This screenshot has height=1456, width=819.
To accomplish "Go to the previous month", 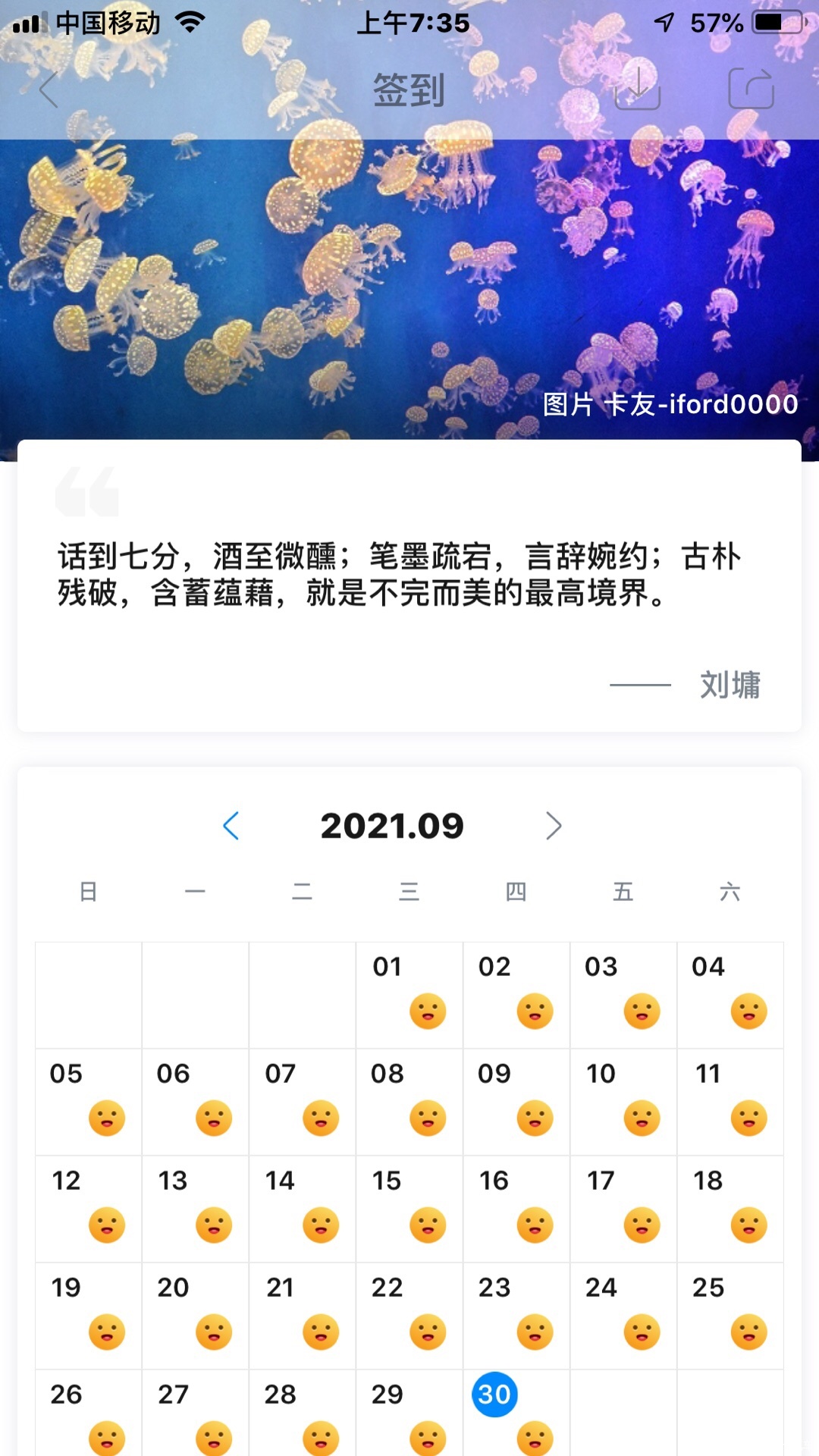I will tap(231, 826).
